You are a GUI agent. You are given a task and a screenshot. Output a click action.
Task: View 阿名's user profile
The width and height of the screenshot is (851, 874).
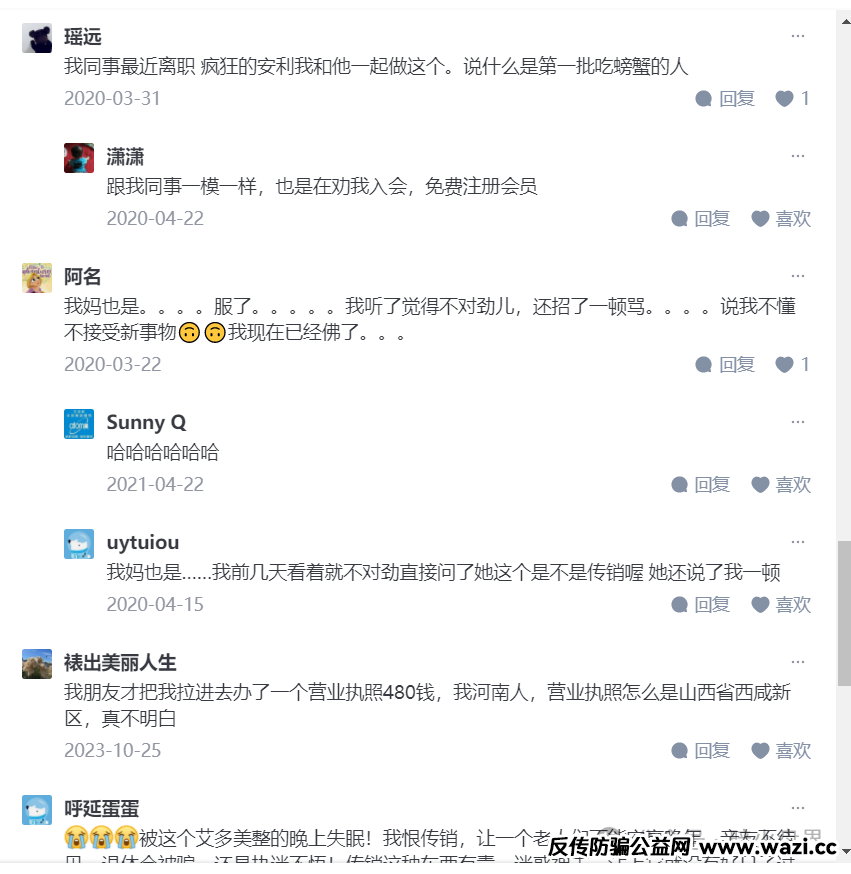click(x=82, y=277)
